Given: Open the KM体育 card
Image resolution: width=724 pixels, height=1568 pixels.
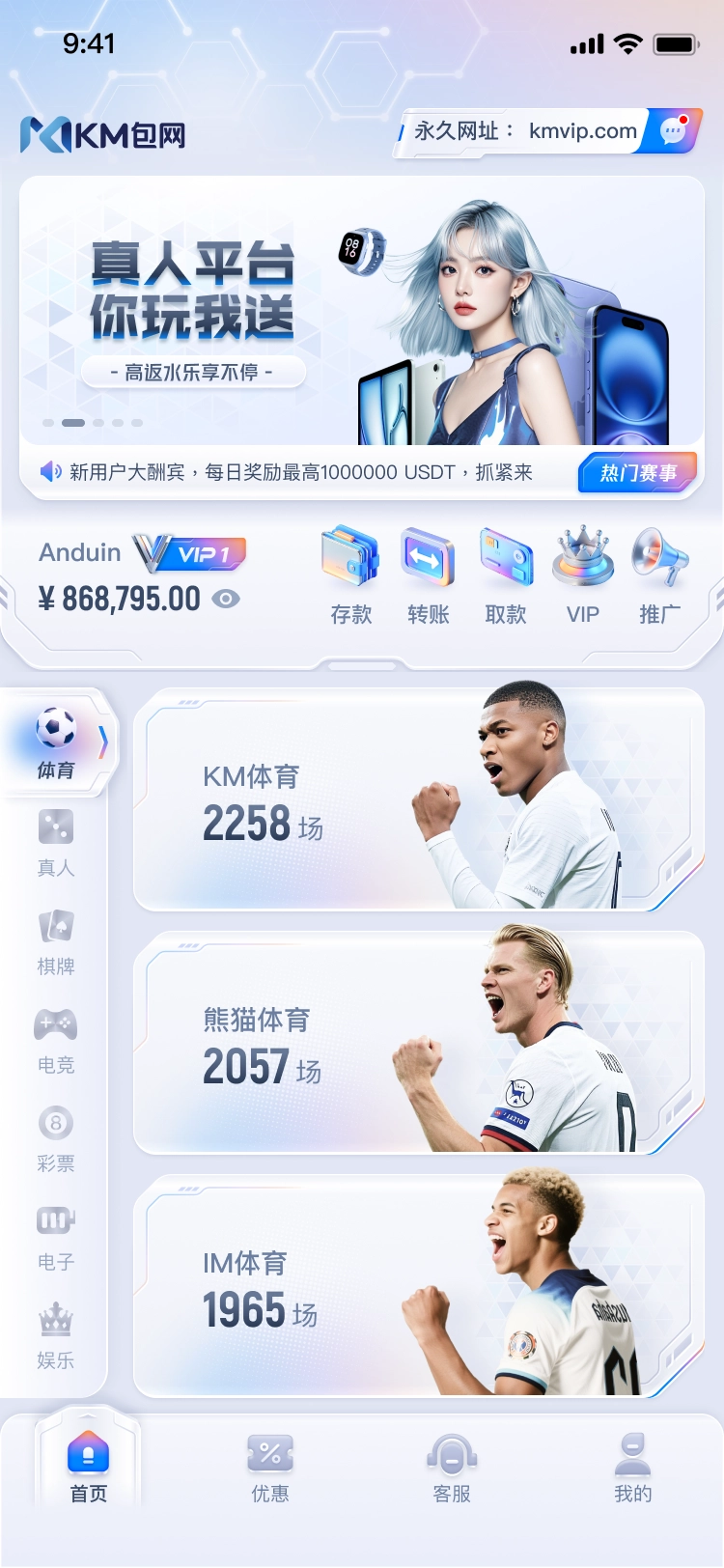Looking at the screenshot, I should click(x=420, y=799).
